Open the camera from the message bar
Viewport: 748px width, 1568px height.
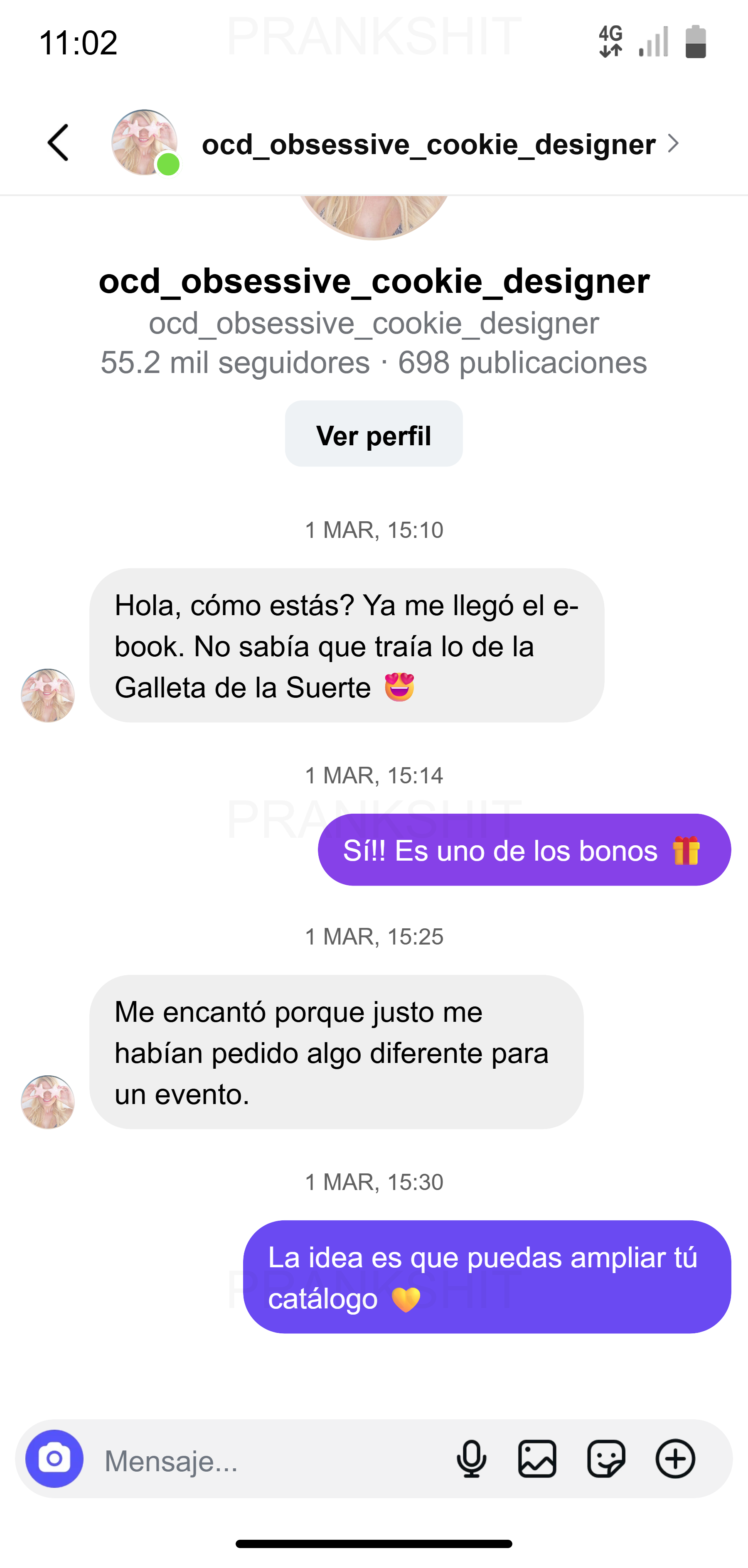click(54, 1459)
